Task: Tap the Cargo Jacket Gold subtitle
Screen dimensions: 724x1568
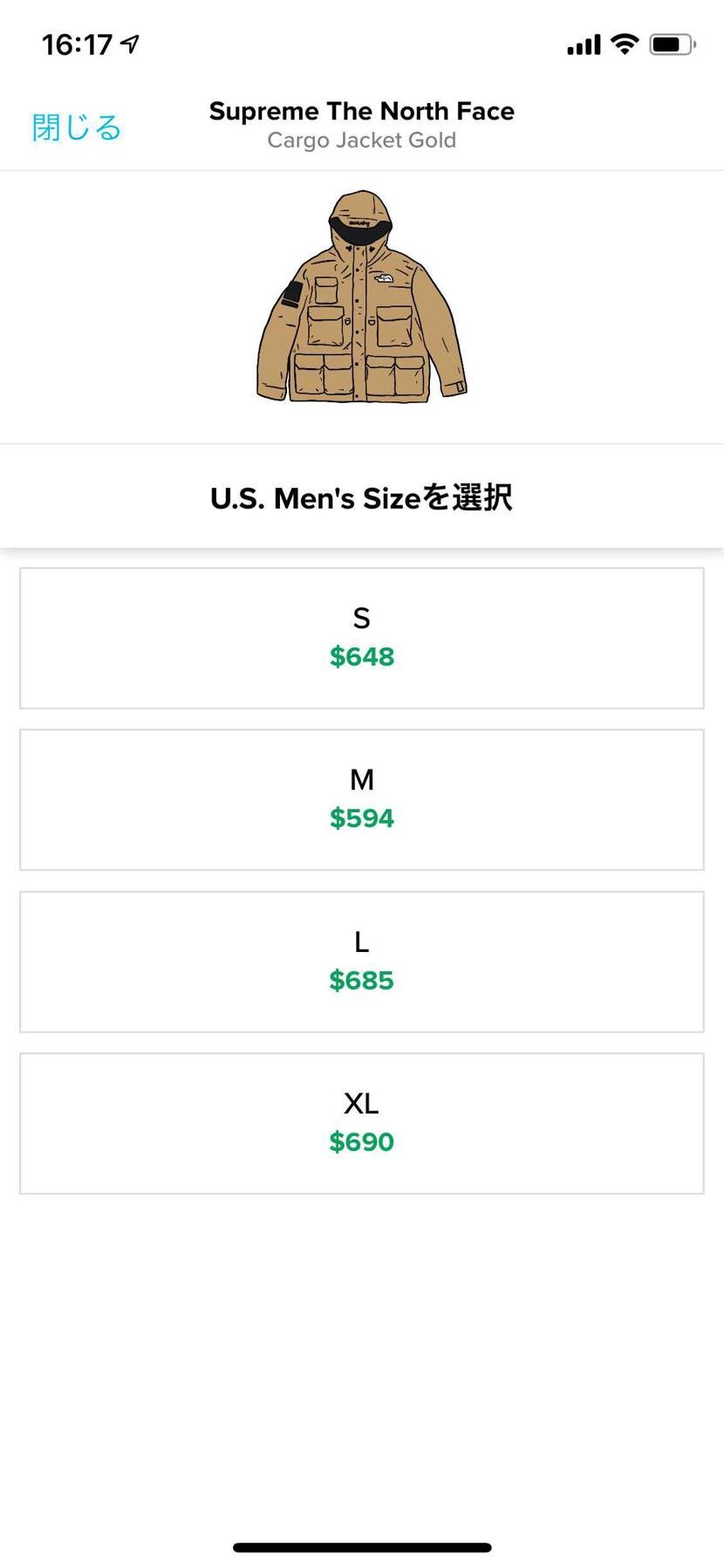Action: click(361, 140)
